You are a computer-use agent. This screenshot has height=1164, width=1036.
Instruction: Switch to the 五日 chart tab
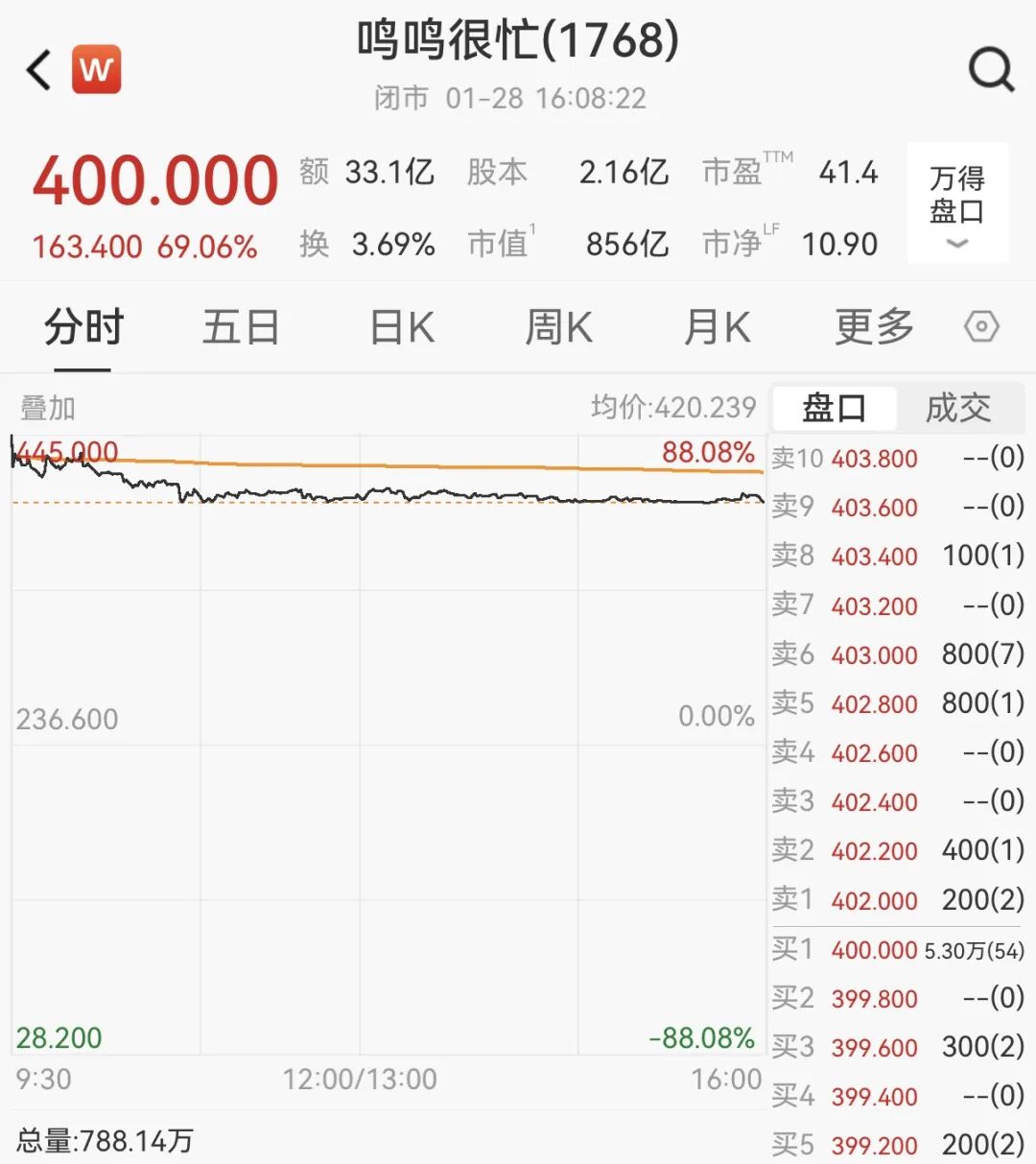tap(241, 327)
